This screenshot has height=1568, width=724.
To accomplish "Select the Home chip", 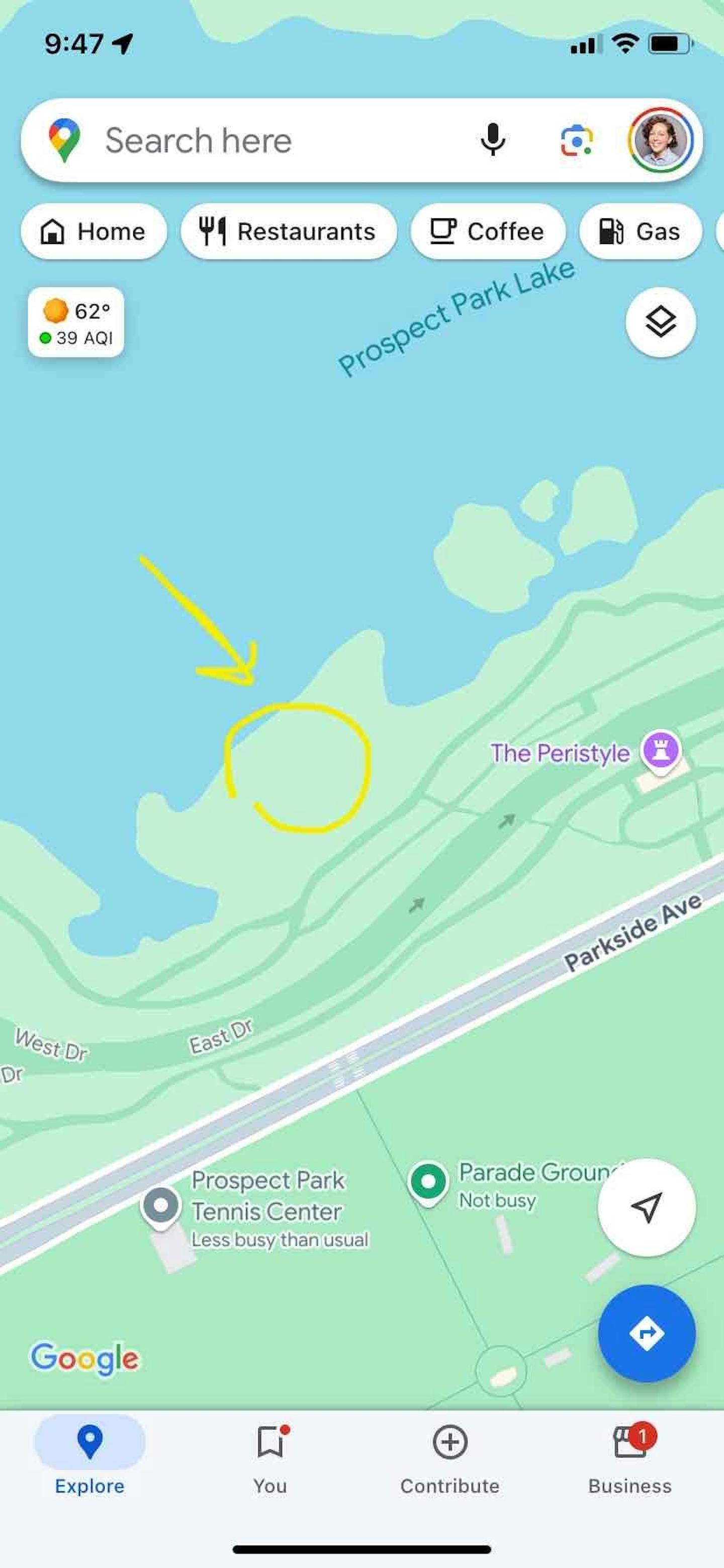I will tap(93, 232).
